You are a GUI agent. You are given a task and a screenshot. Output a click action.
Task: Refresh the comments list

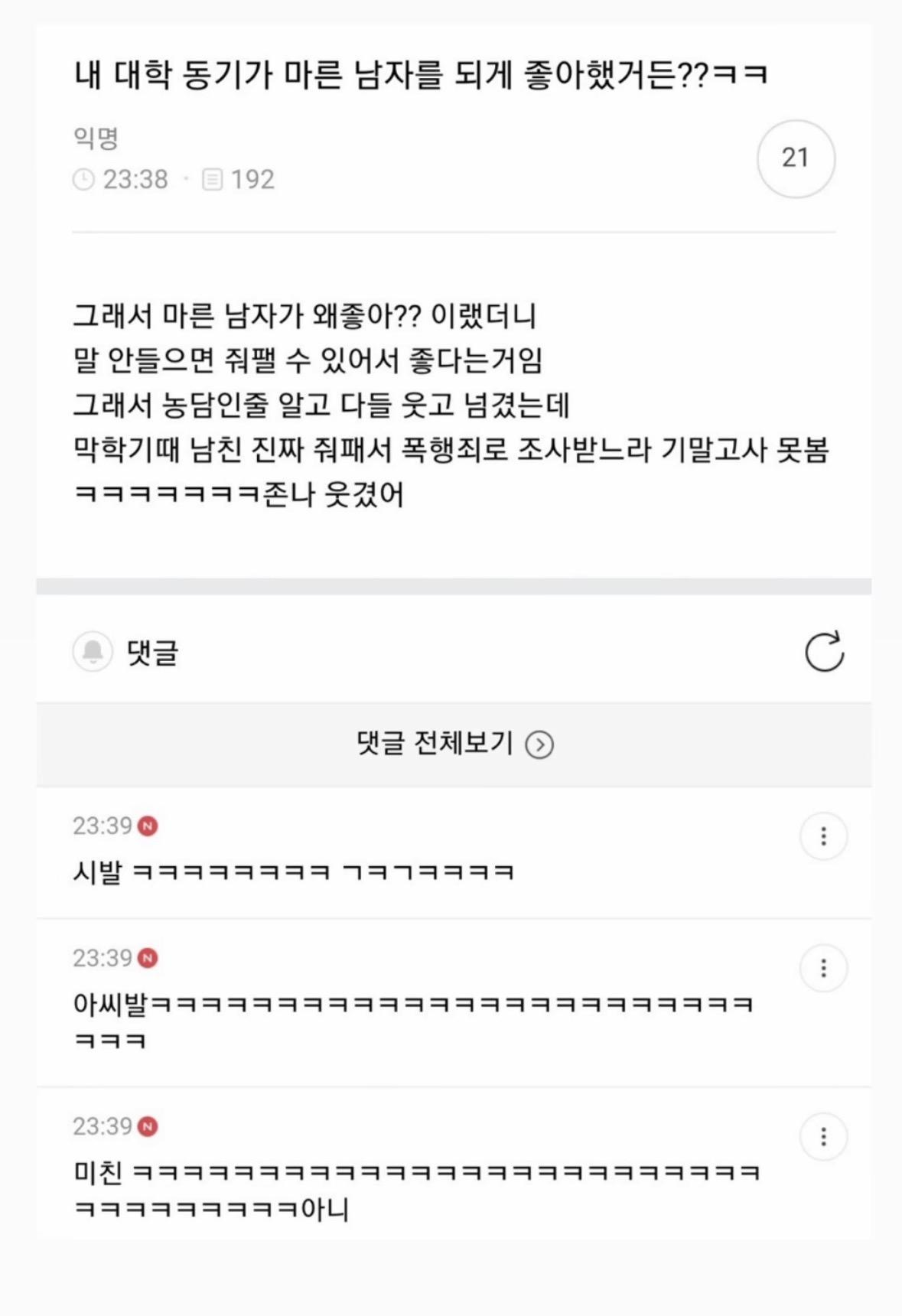tap(824, 652)
